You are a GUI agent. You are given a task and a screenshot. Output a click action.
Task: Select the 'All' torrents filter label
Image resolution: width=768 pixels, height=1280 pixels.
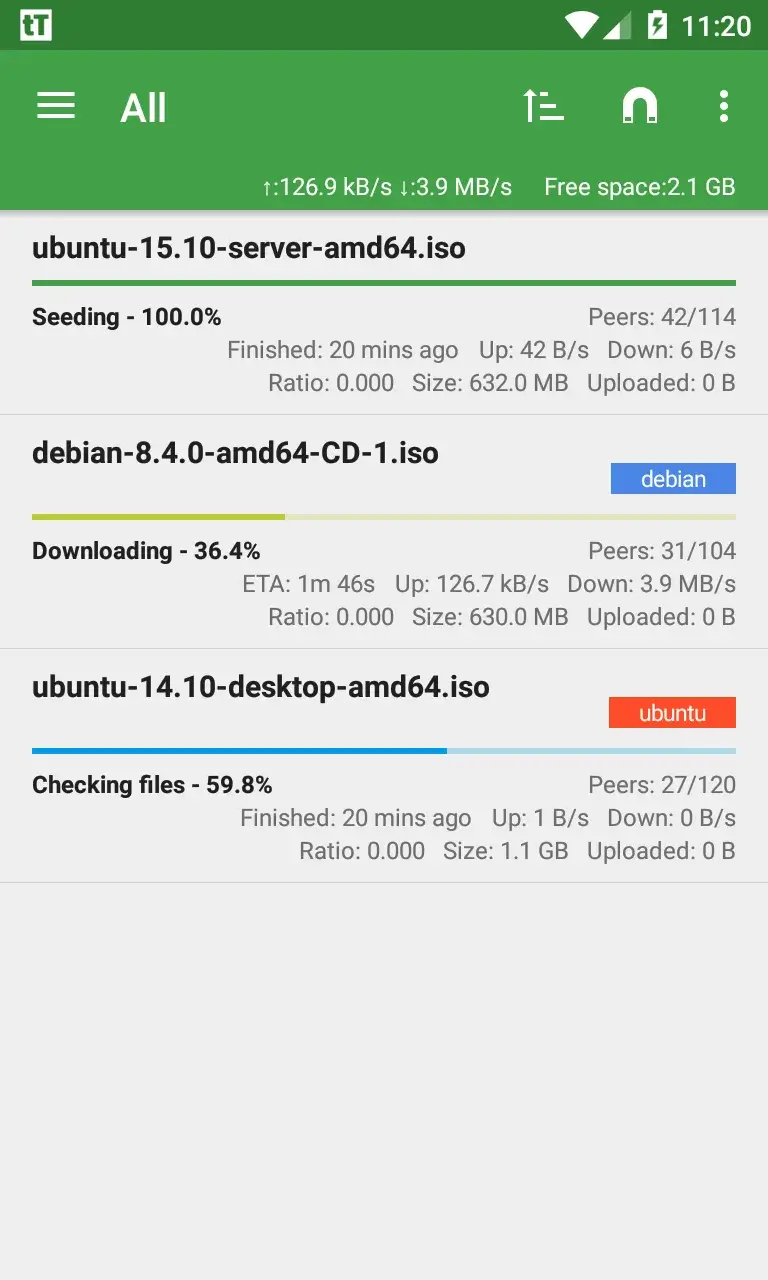click(x=142, y=108)
